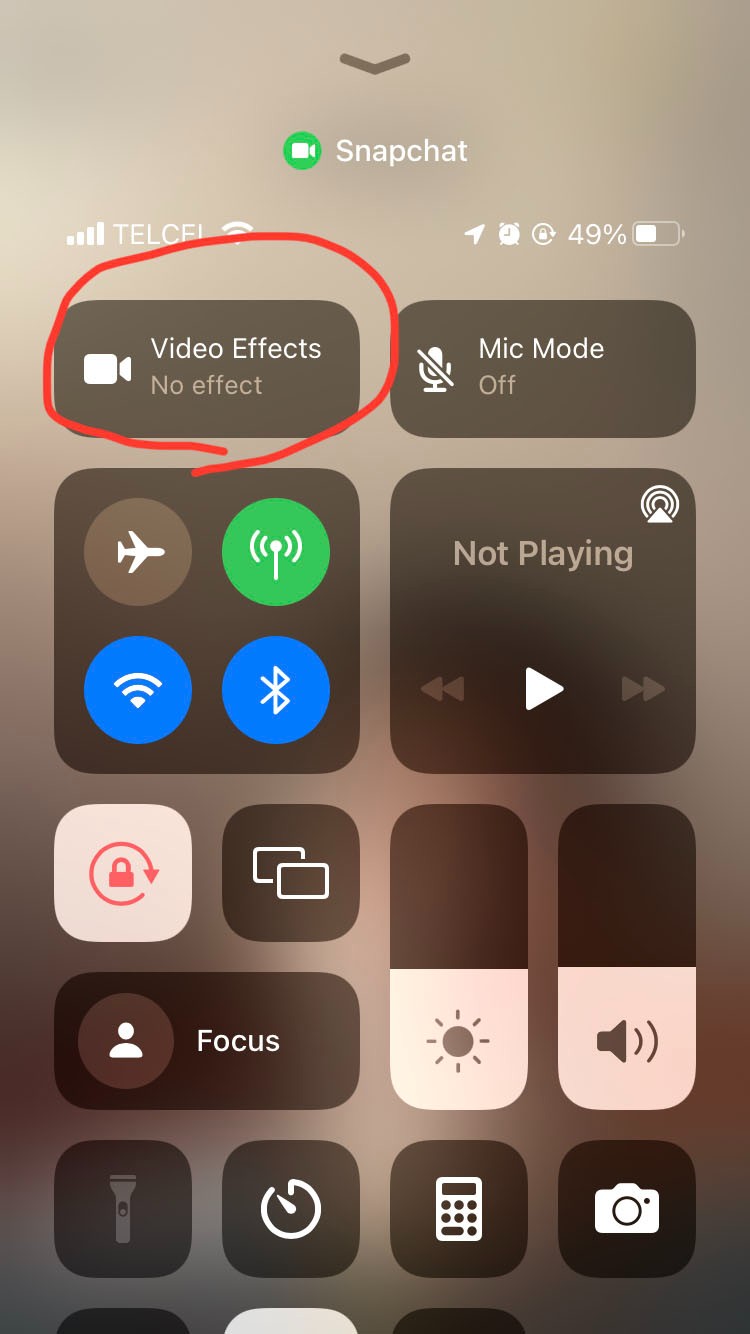750x1334 pixels.
Task: Open Screen Mirroring
Action: point(290,873)
